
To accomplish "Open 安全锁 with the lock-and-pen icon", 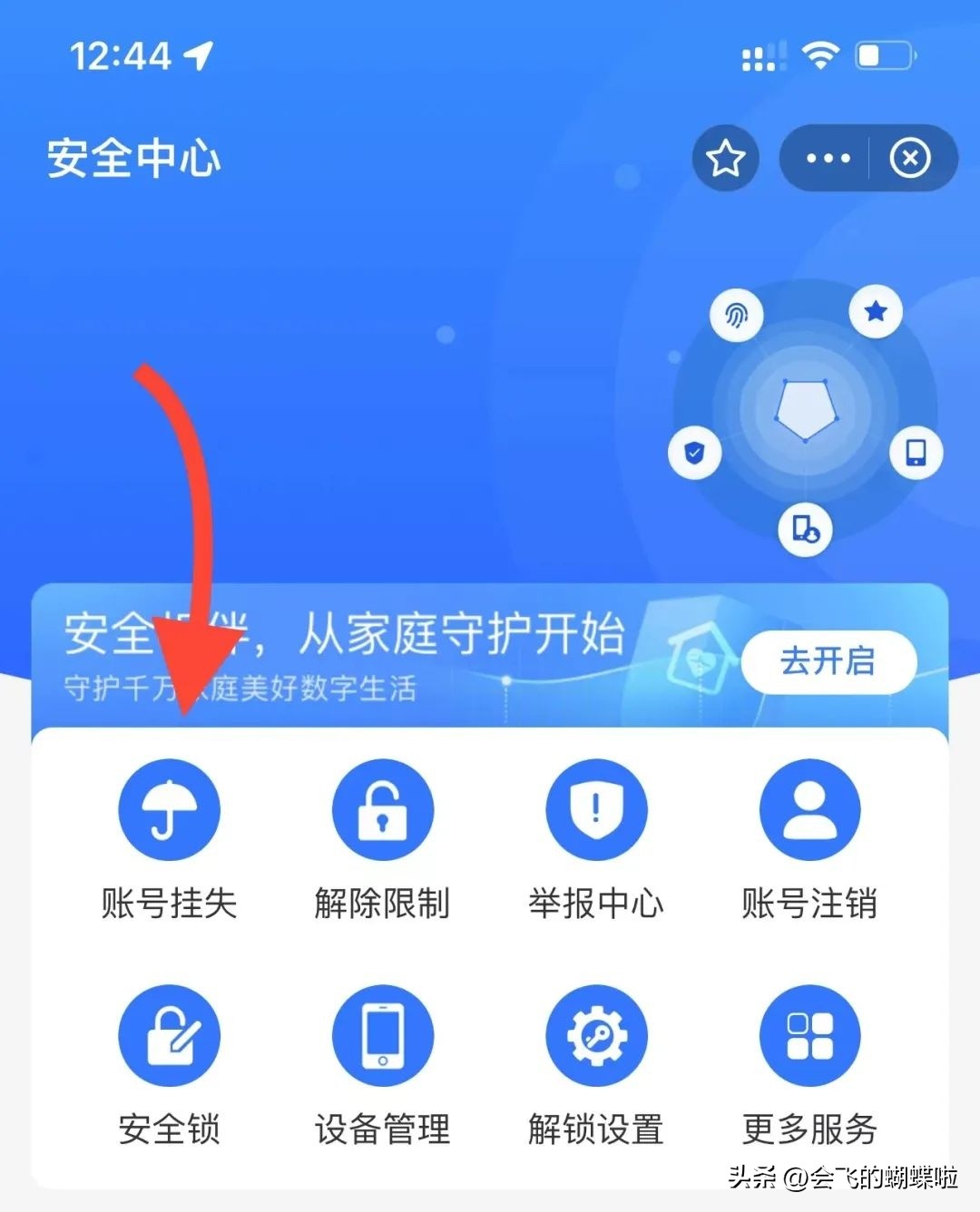I will [169, 1035].
